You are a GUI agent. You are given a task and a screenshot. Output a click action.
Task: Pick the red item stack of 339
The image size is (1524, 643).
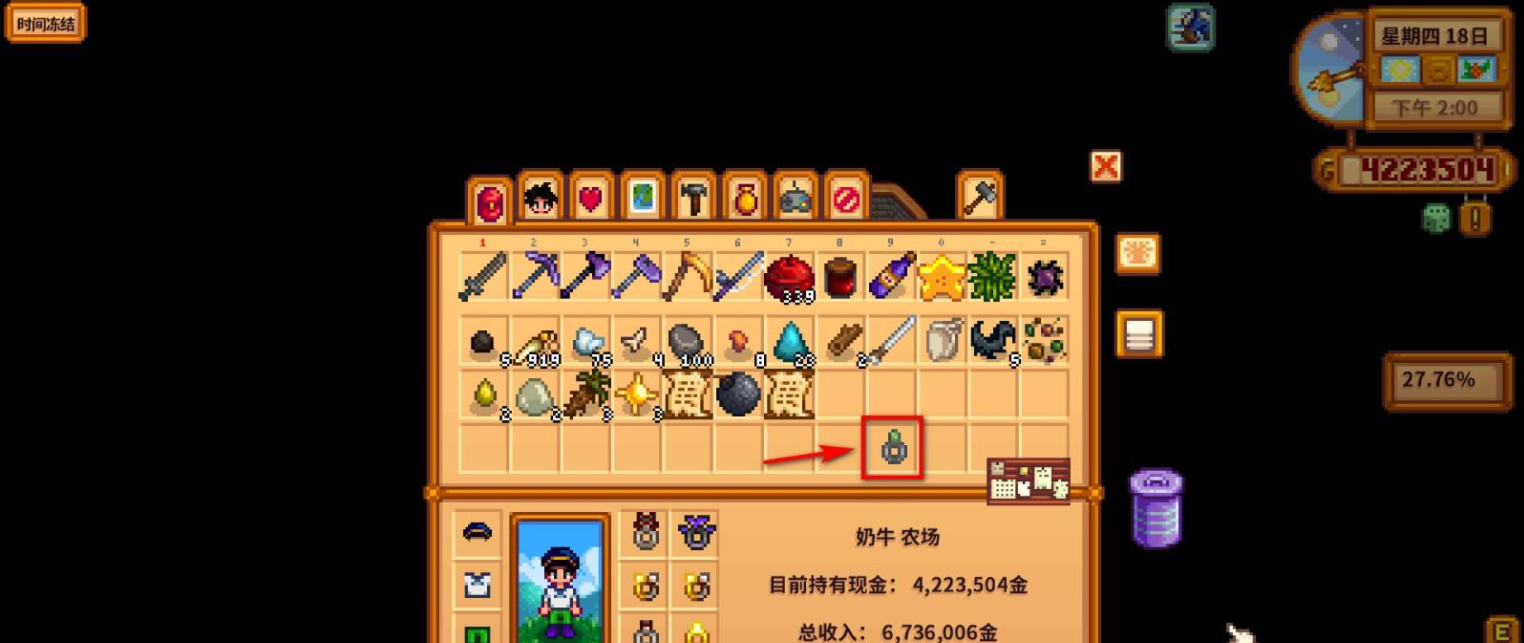click(789, 277)
